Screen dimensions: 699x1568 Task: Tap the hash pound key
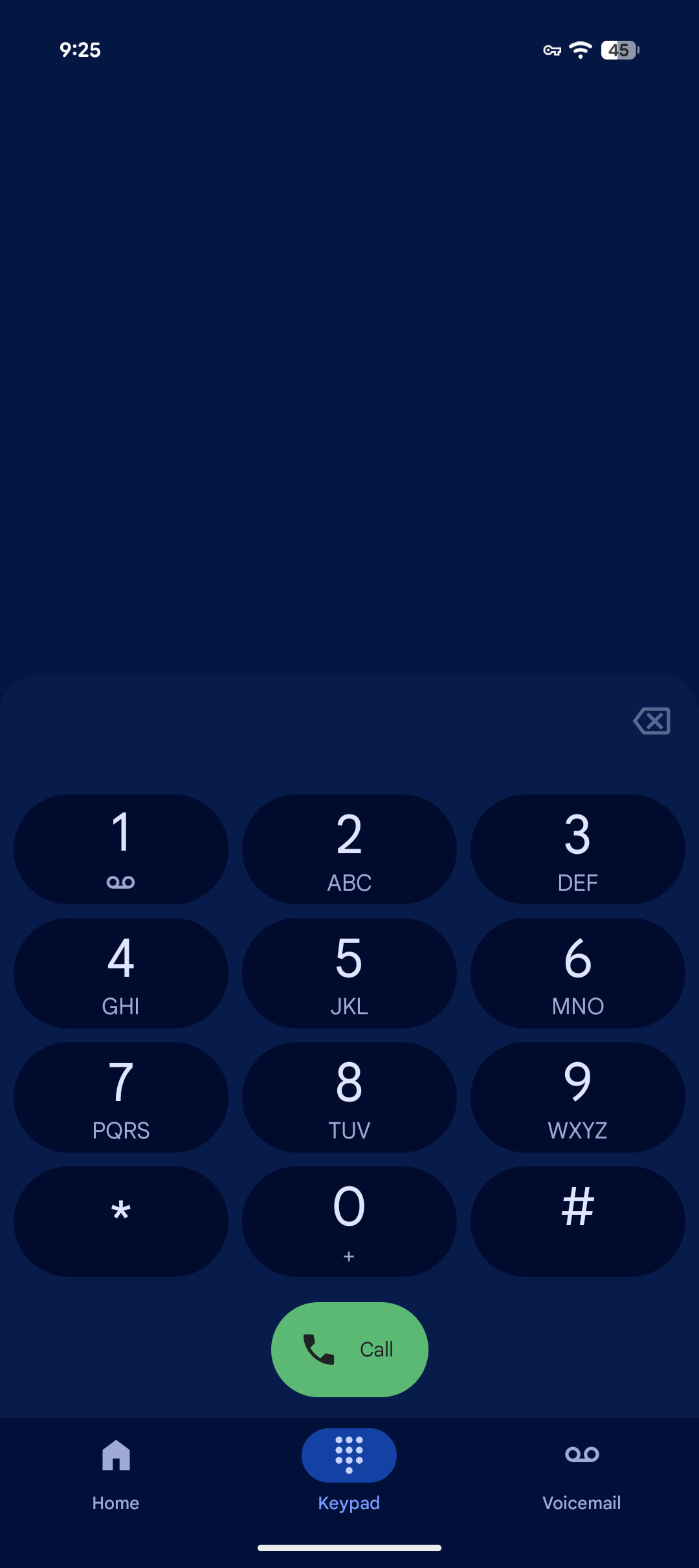[577, 1221]
